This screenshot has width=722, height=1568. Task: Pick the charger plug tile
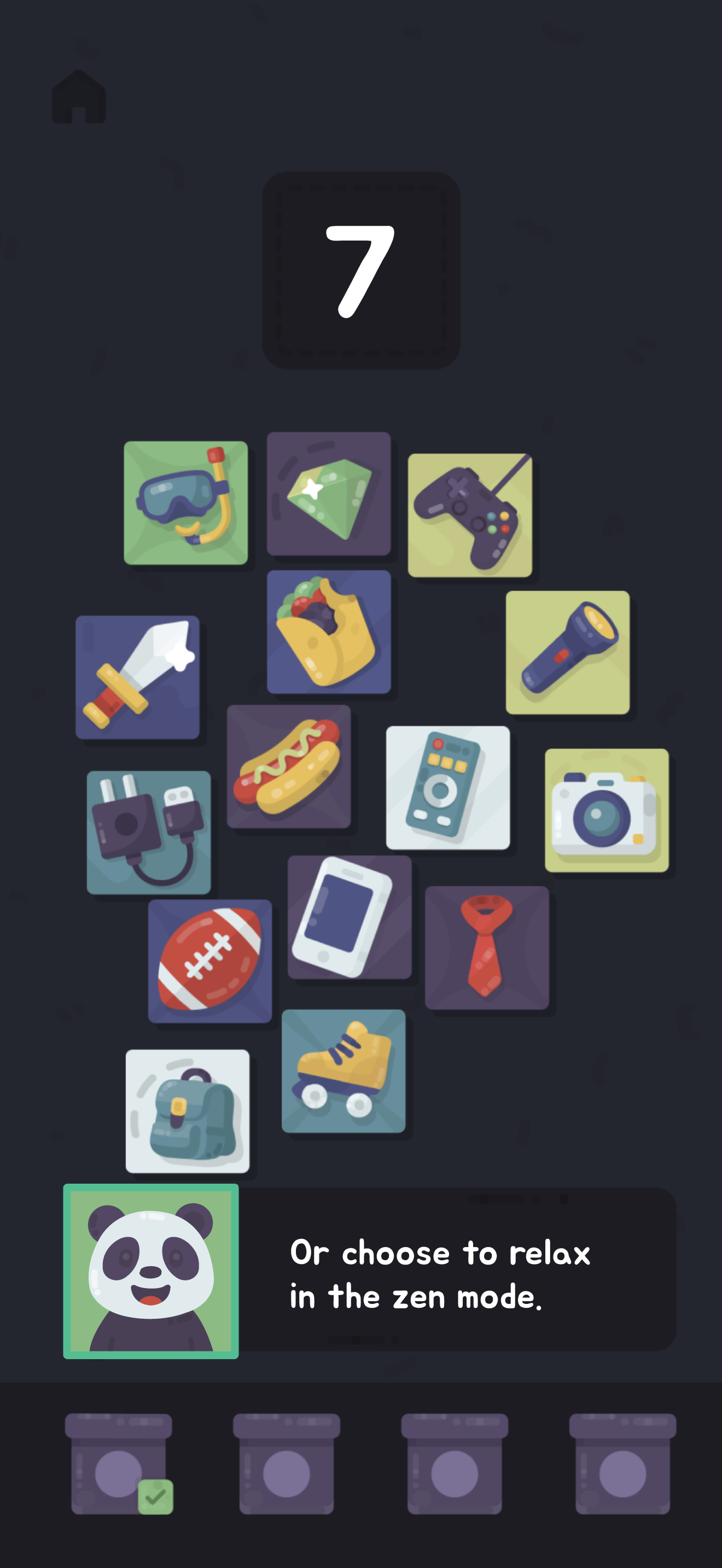pos(149,832)
